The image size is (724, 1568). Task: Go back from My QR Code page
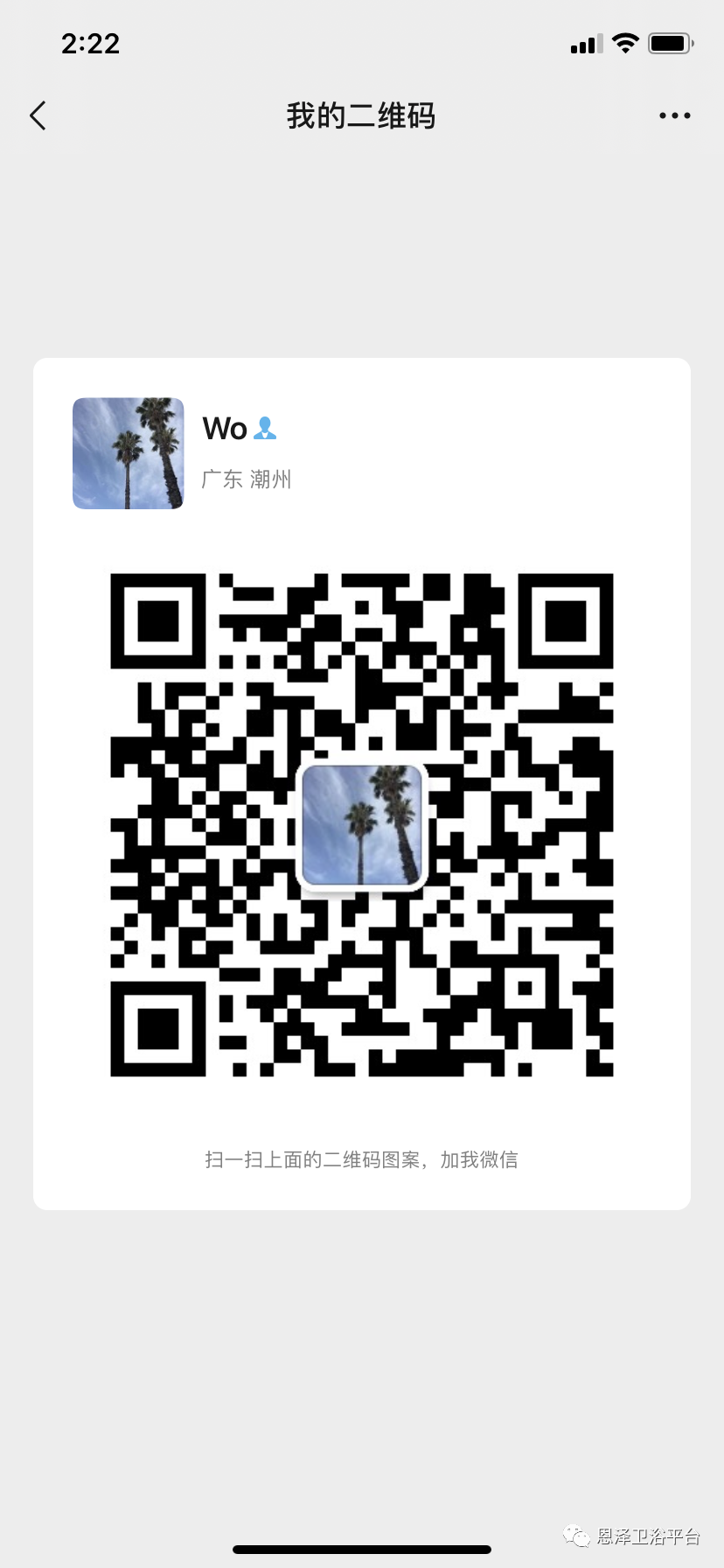pos(38,115)
